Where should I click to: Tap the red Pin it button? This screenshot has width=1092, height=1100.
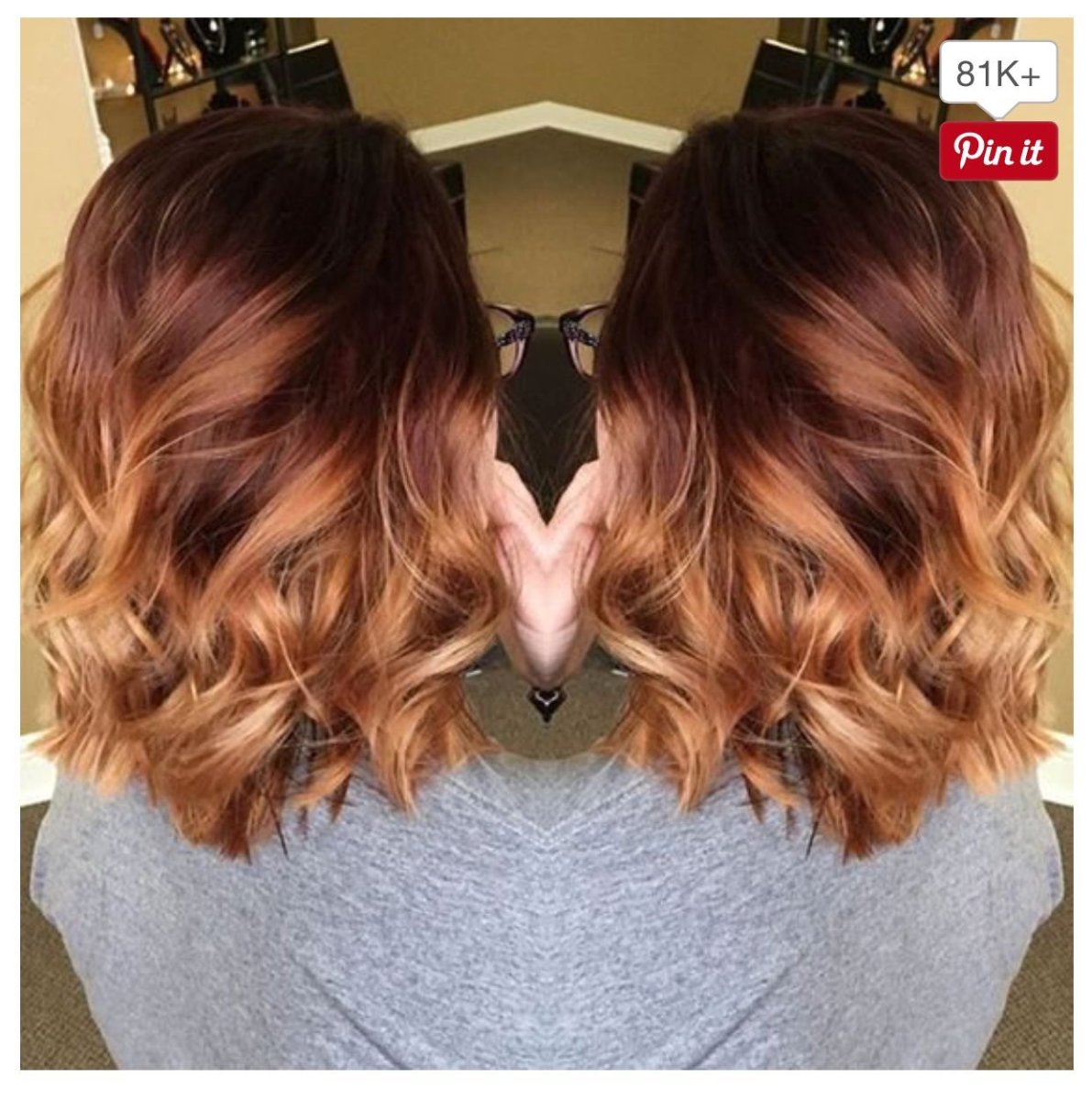[x=998, y=151]
